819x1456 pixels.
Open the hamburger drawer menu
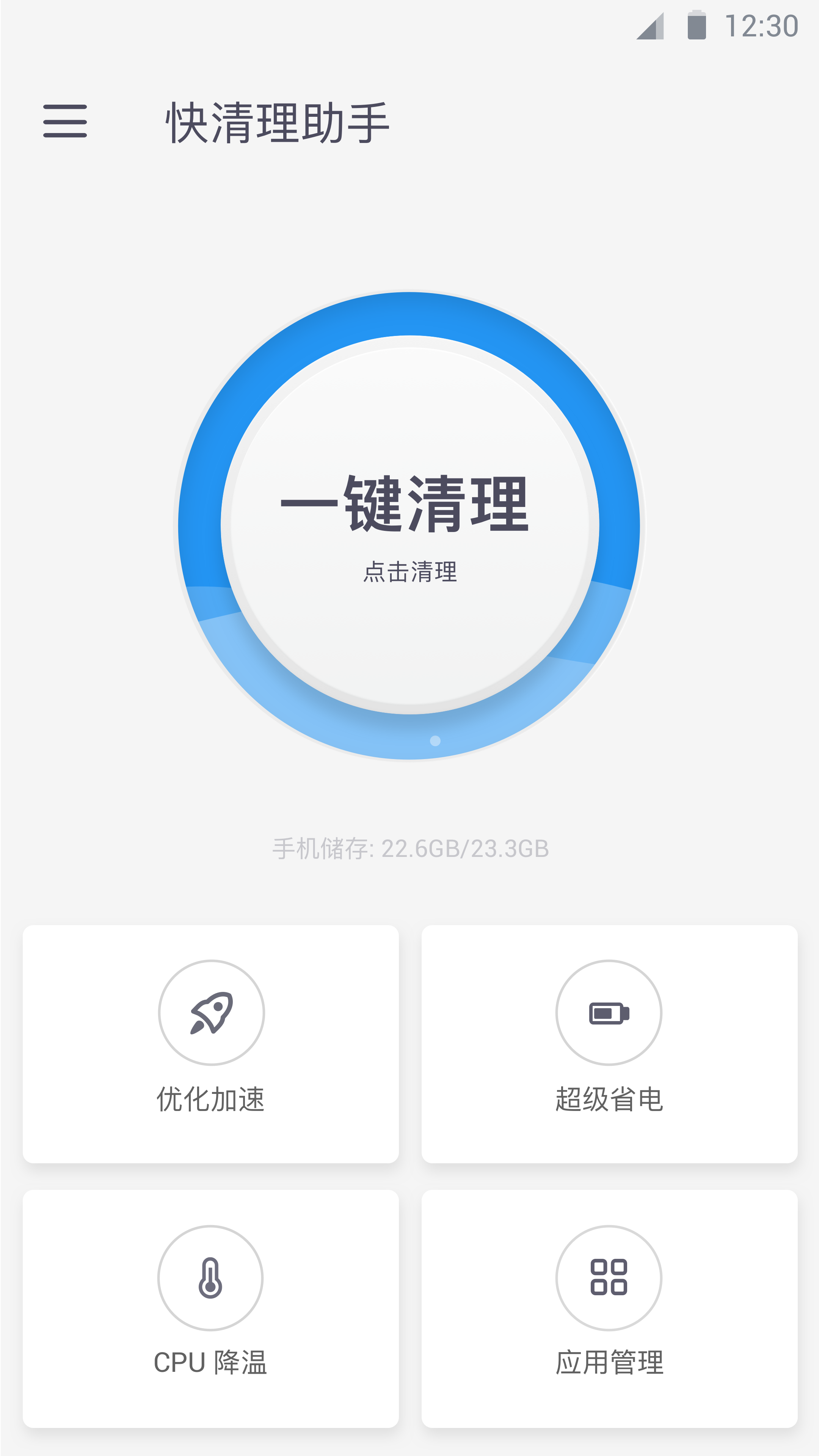point(65,121)
